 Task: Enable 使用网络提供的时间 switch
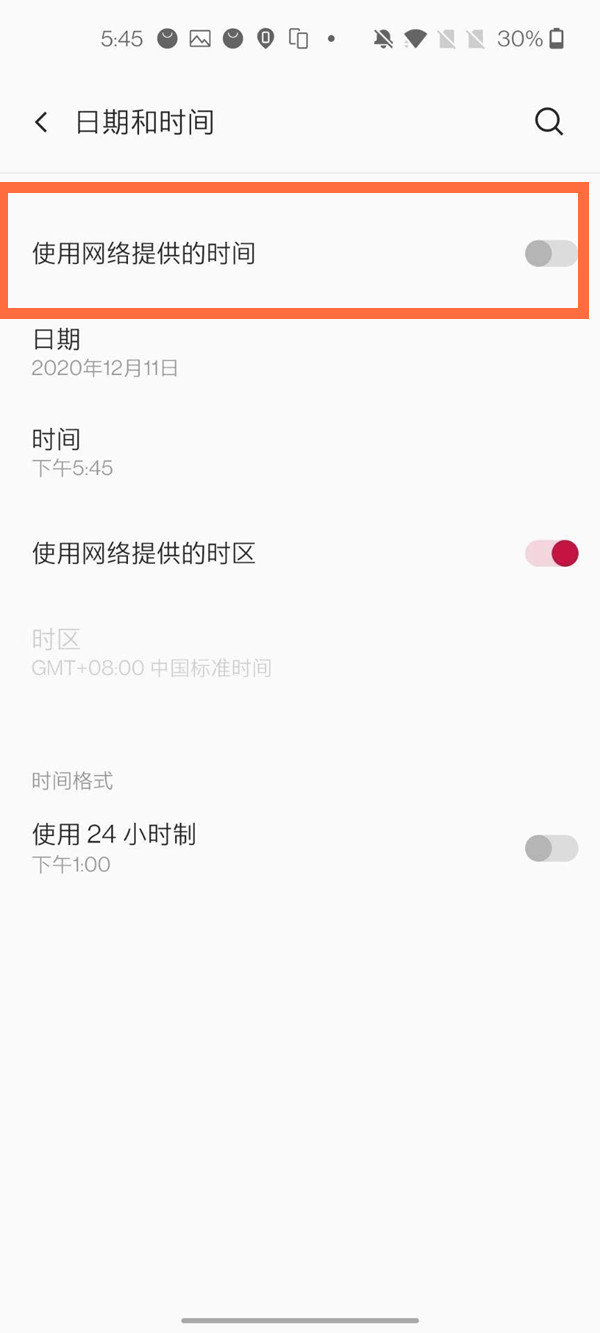(x=551, y=254)
